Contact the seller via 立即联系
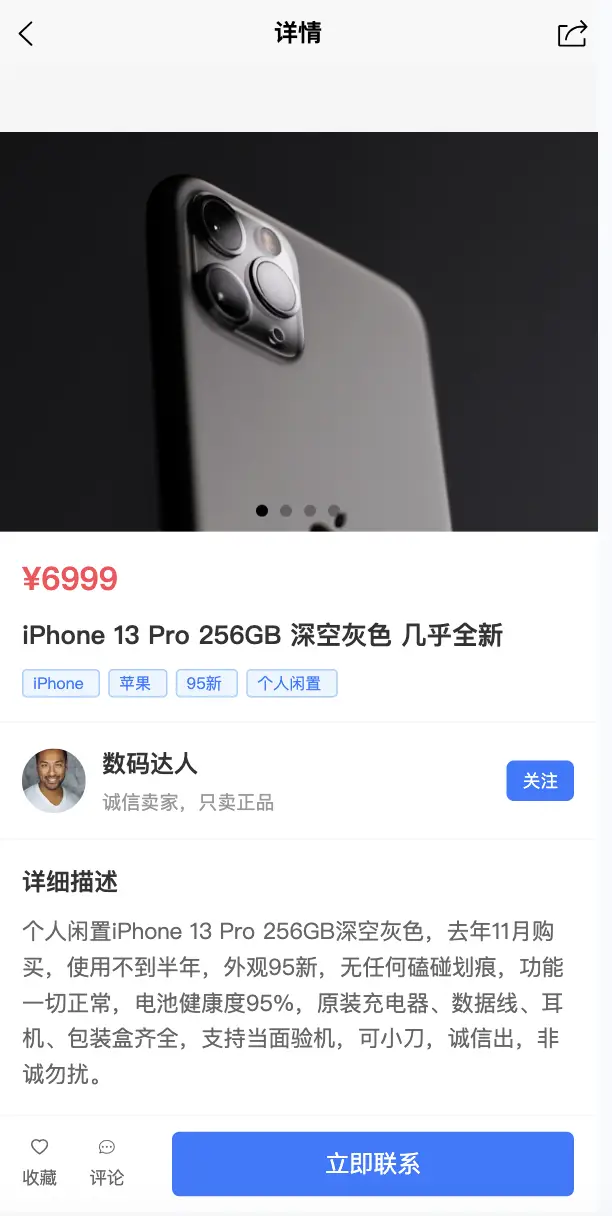This screenshot has height=1216, width=612. click(373, 1164)
